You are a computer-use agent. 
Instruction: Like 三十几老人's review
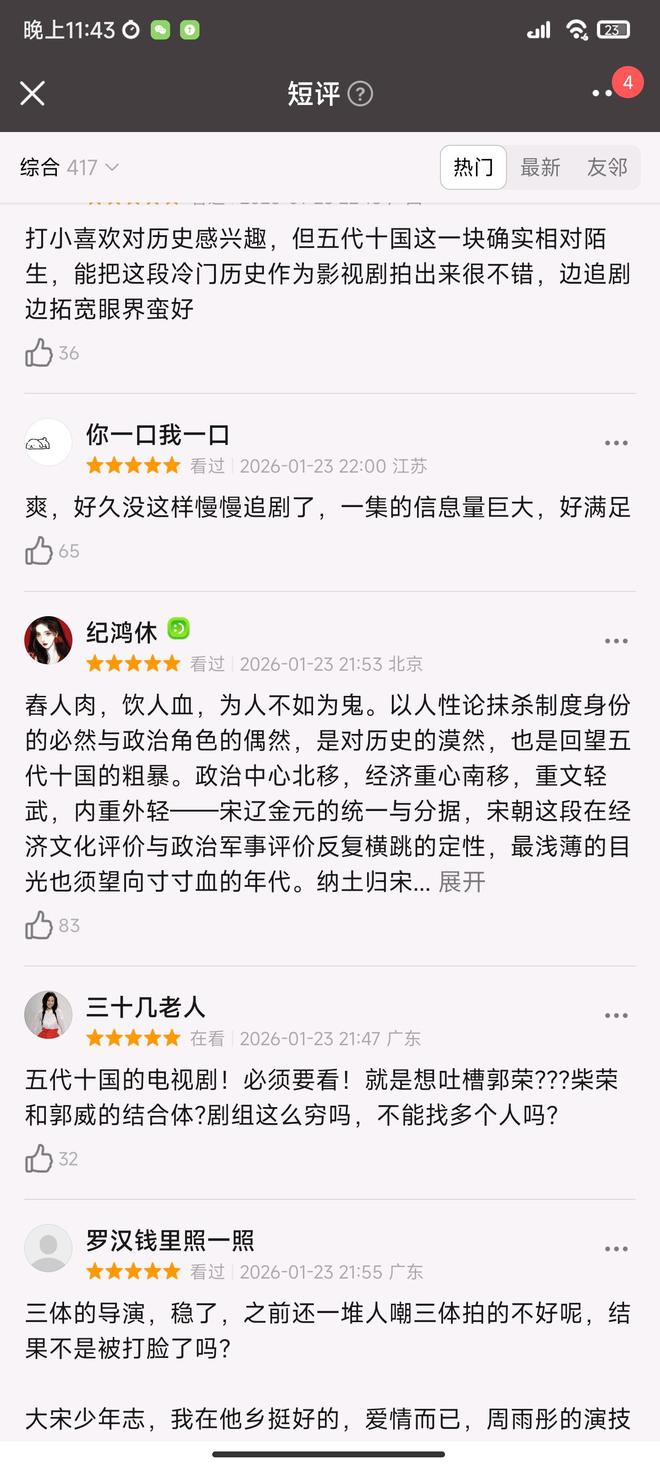(40, 1159)
